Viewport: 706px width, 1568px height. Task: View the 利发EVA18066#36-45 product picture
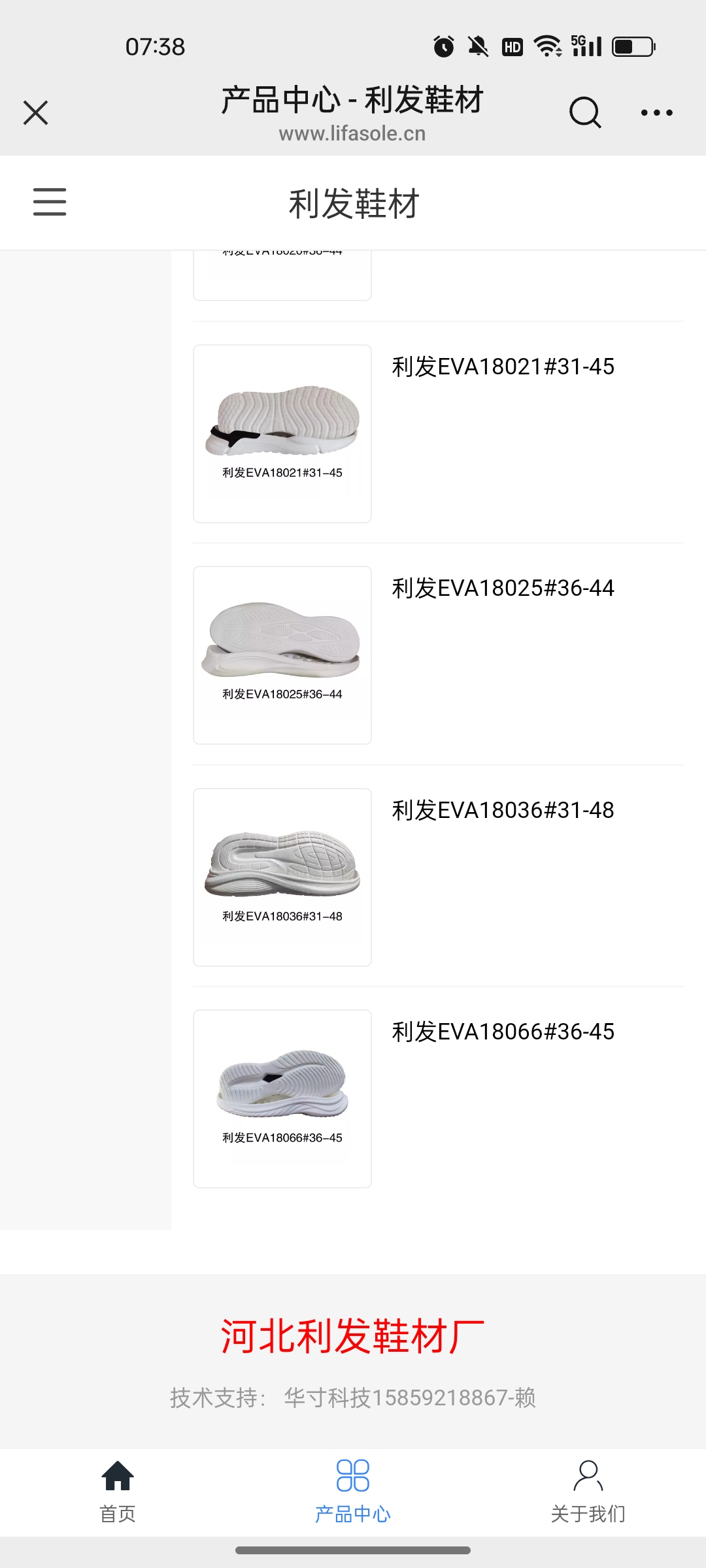click(282, 1099)
